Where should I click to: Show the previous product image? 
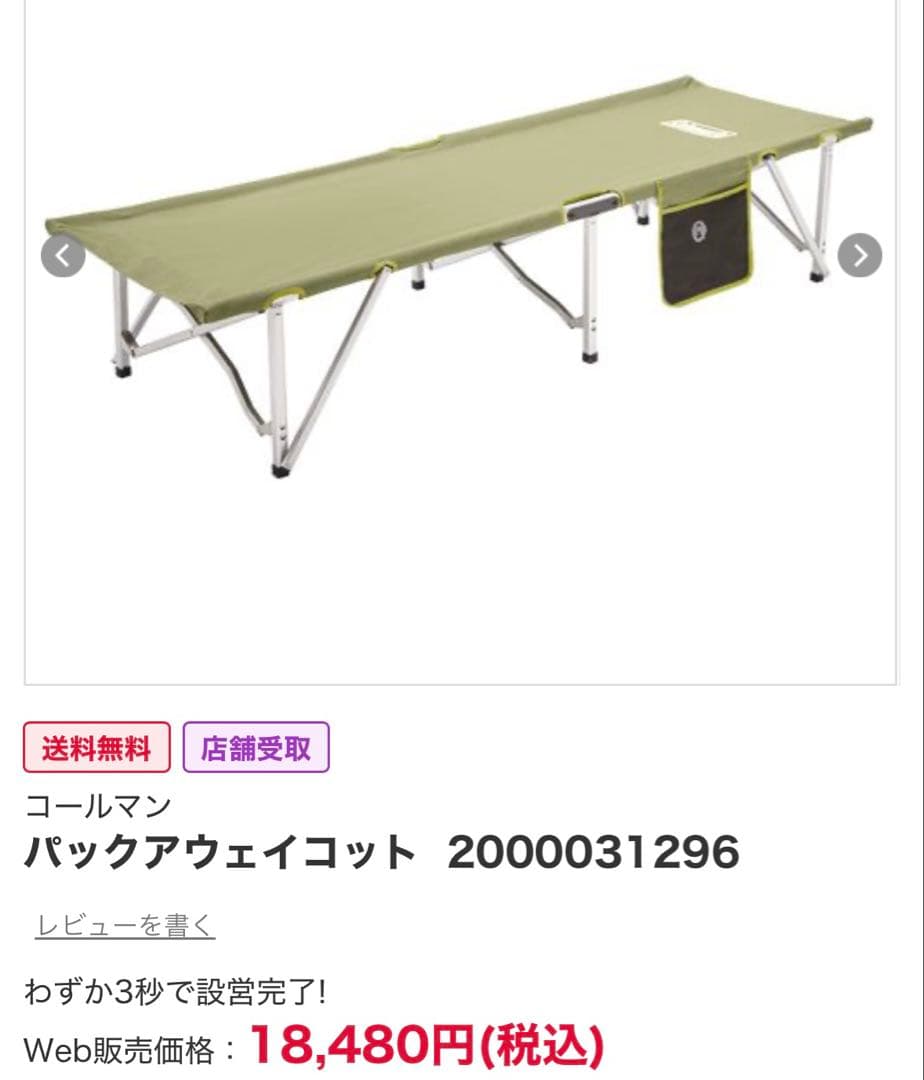click(x=62, y=256)
